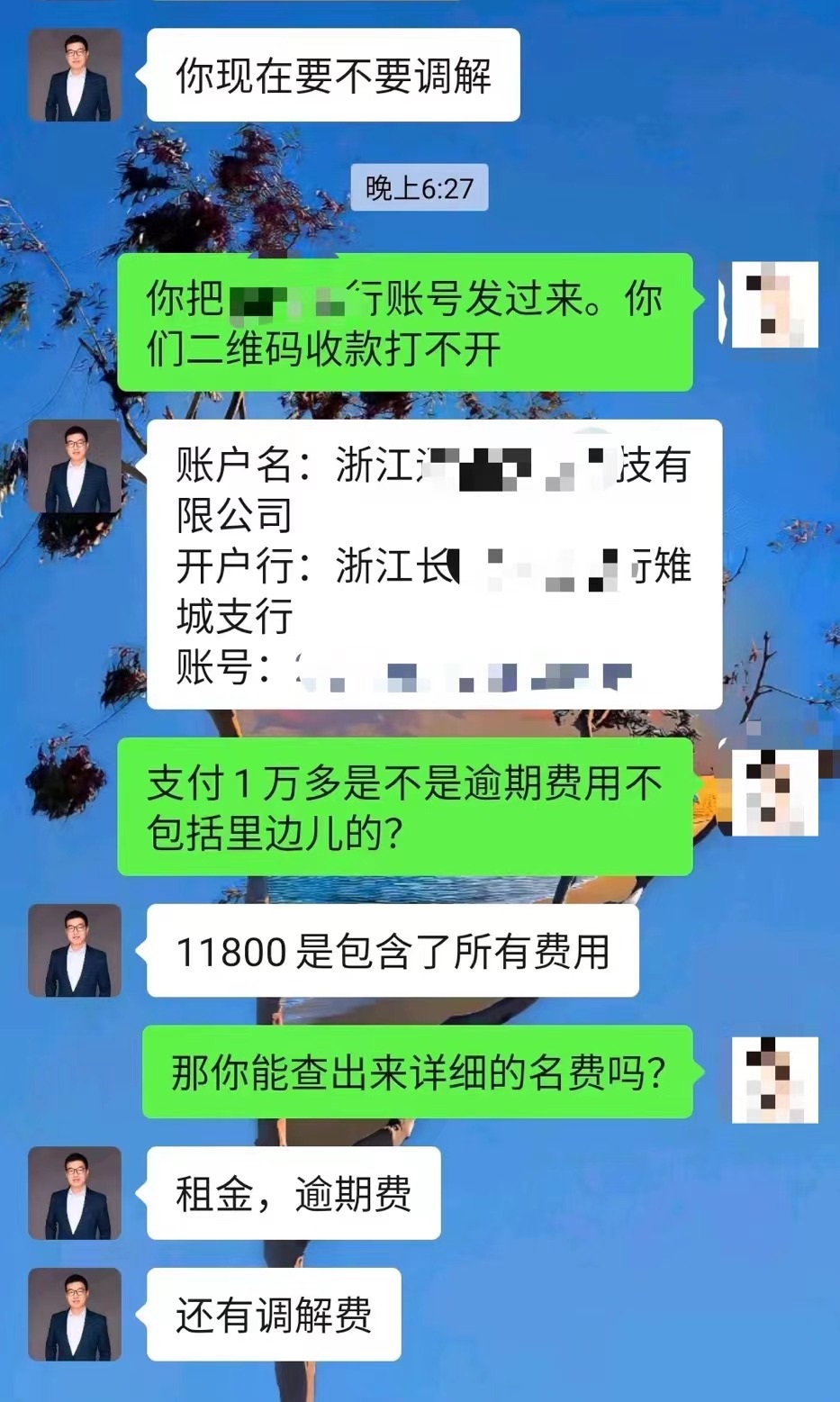The width and height of the screenshot is (840, 1402).
Task: Open sender's avatar next to '11800是包含了所有费用'
Action: (x=75, y=951)
